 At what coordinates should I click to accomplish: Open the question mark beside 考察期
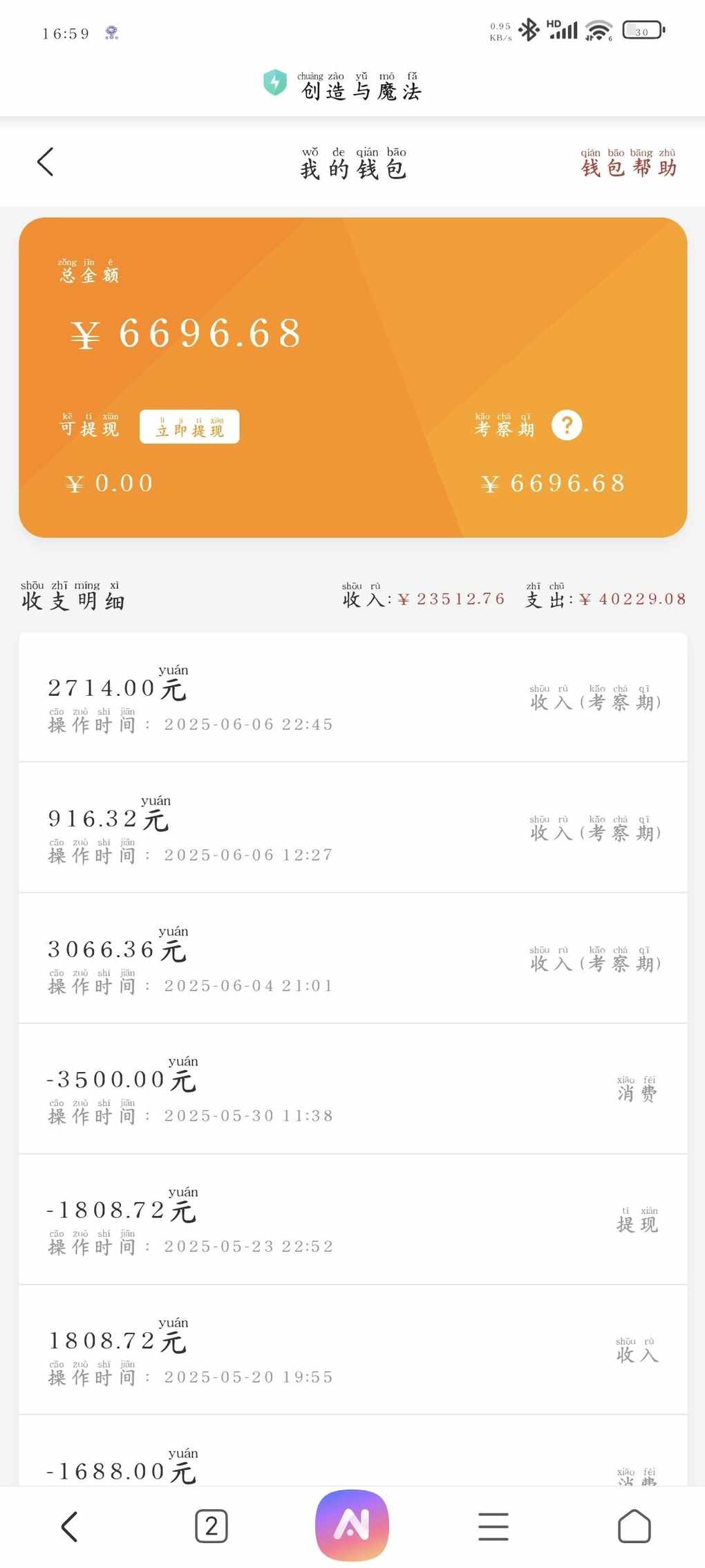point(567,425)
